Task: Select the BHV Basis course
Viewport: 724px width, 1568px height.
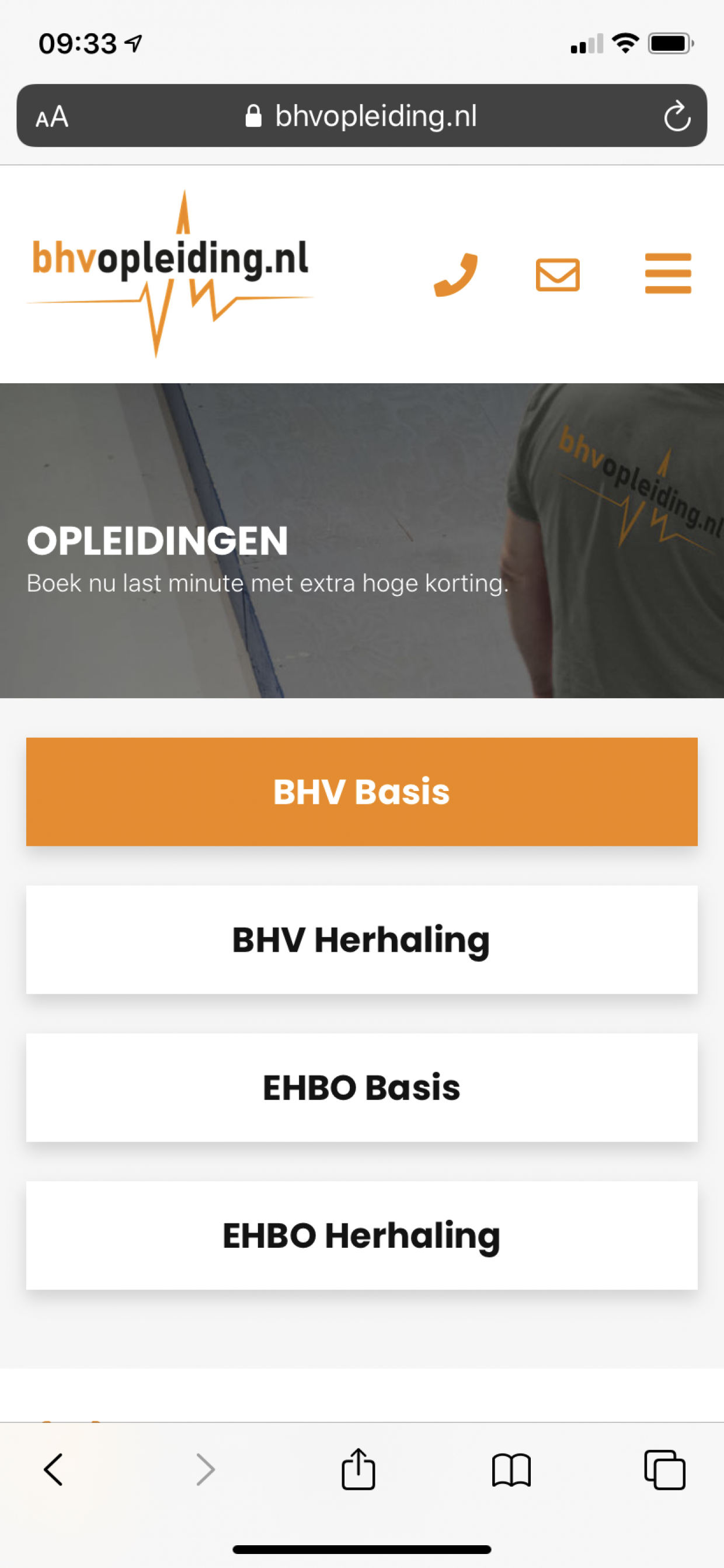Action: 361,792
